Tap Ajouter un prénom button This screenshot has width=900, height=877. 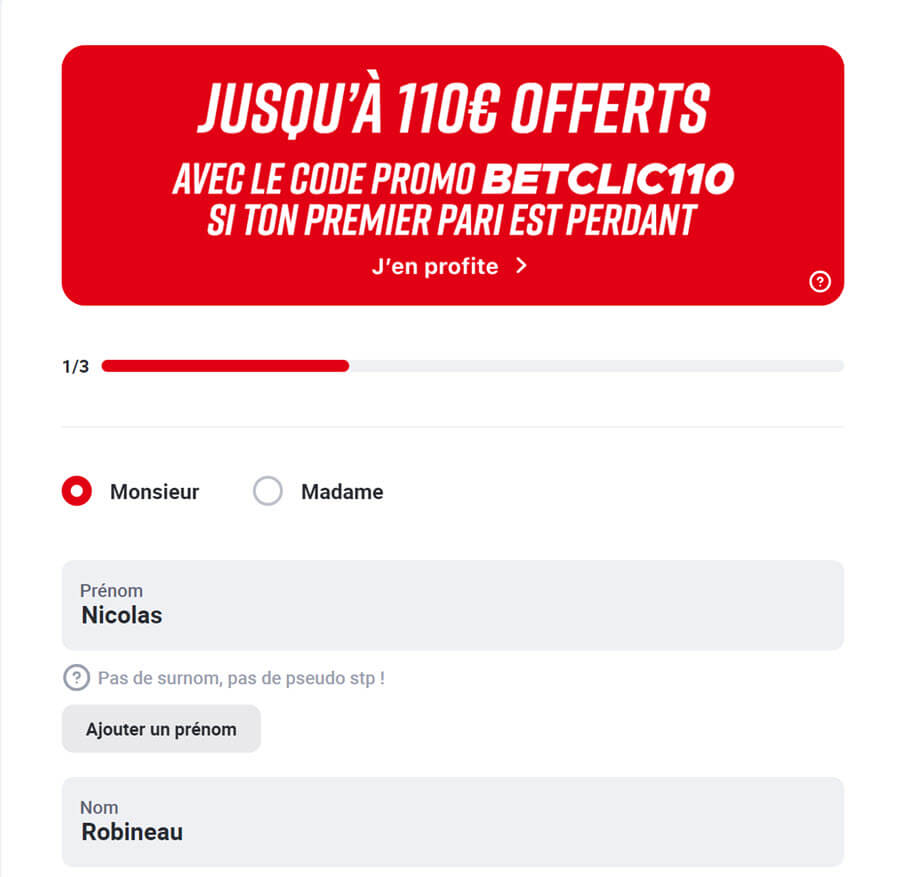161,729
